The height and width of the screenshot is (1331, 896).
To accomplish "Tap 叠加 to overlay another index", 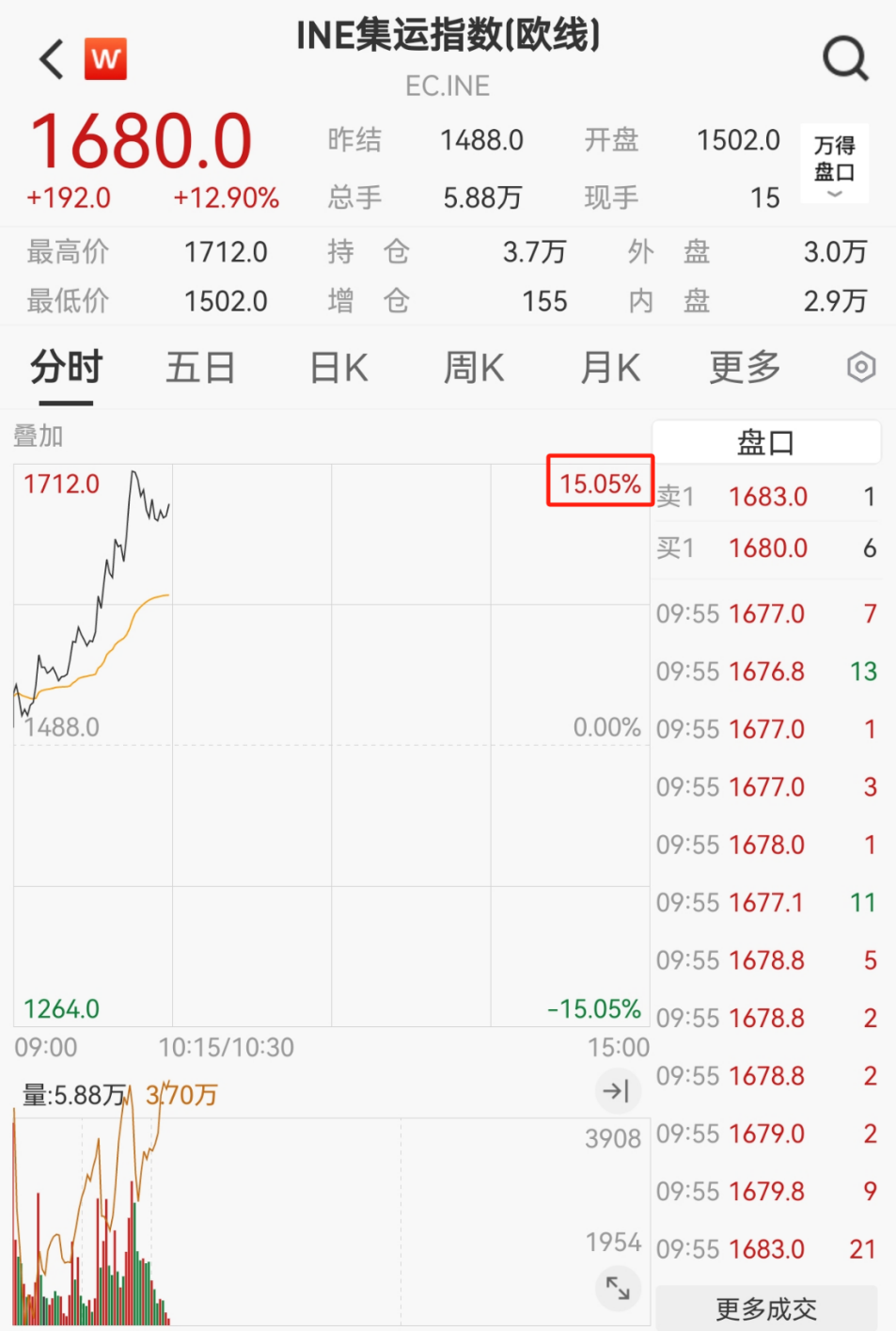I will tap(39, 436).
